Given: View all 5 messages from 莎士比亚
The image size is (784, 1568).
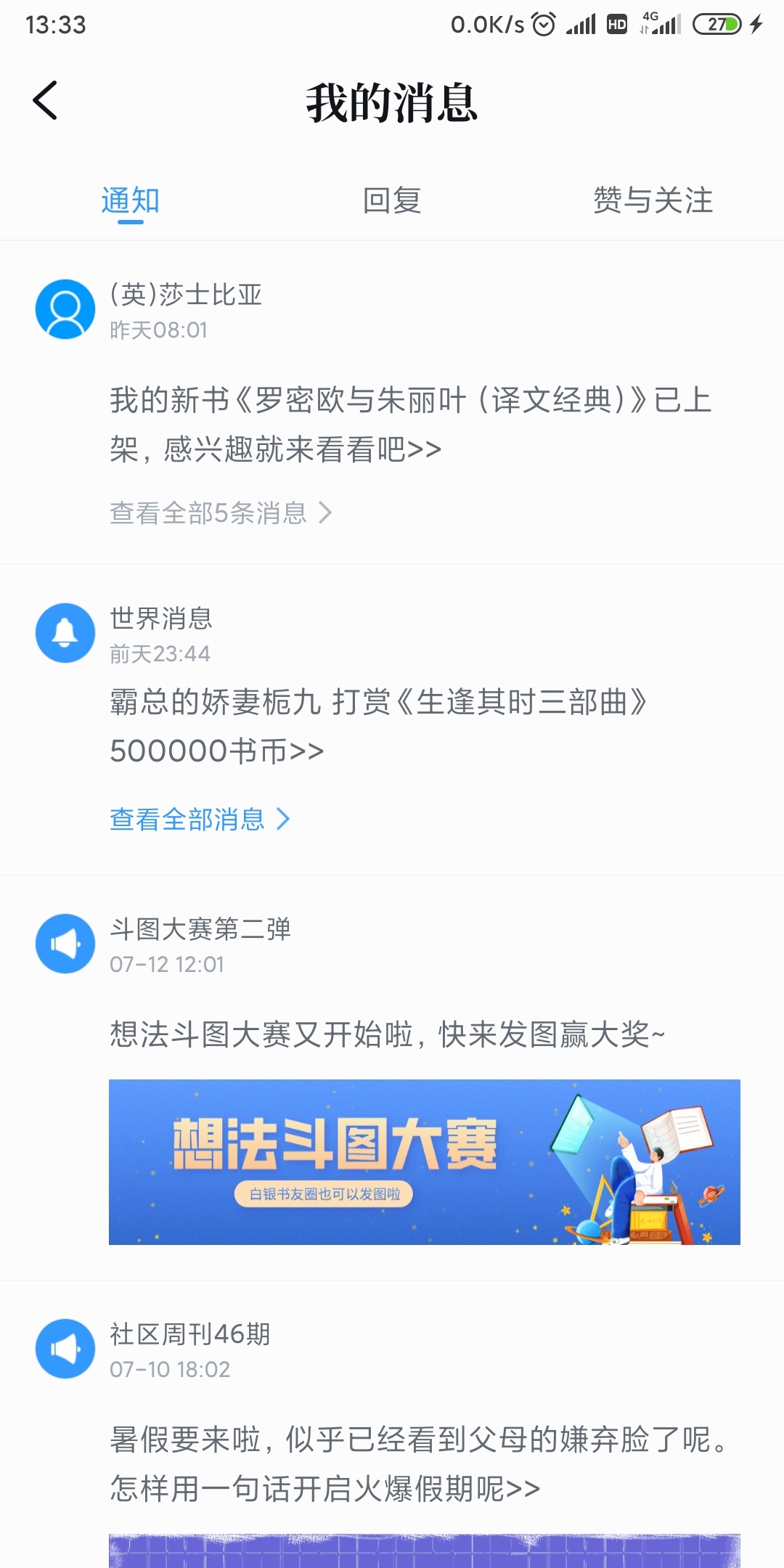Looking at the screenshot, I should point(221,513).
